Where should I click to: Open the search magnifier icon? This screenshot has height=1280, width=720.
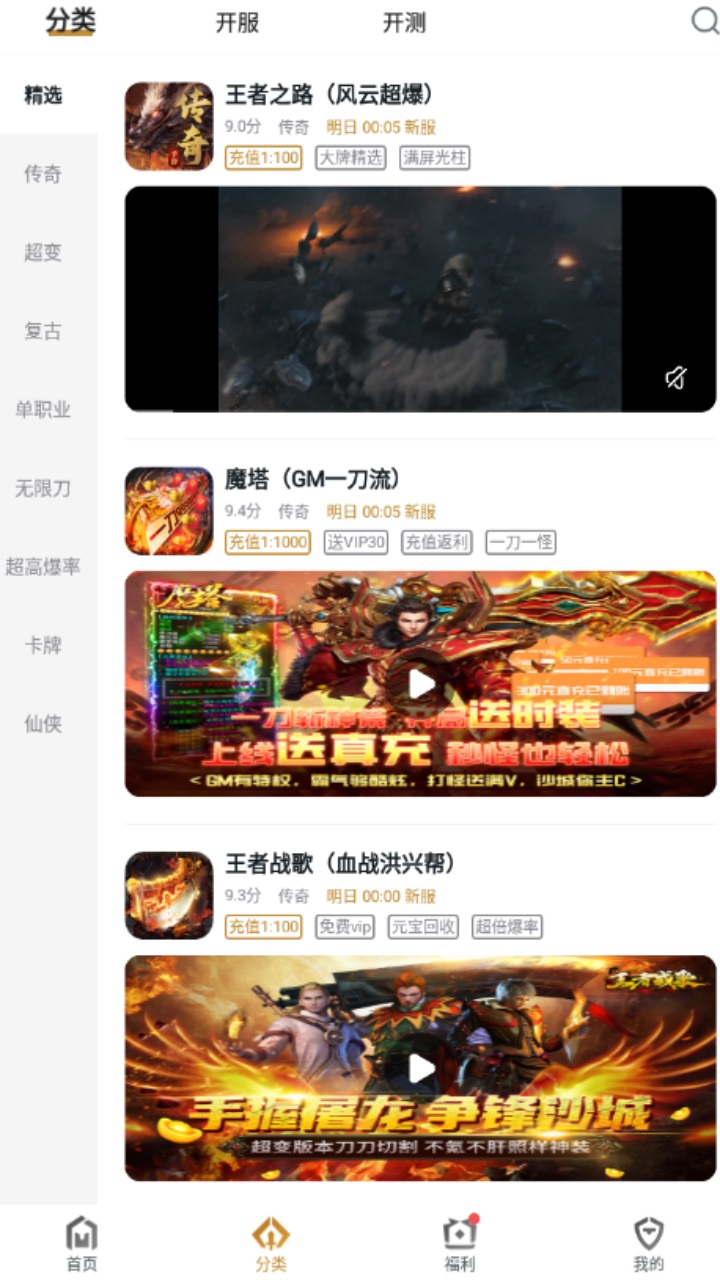point(704,22)
